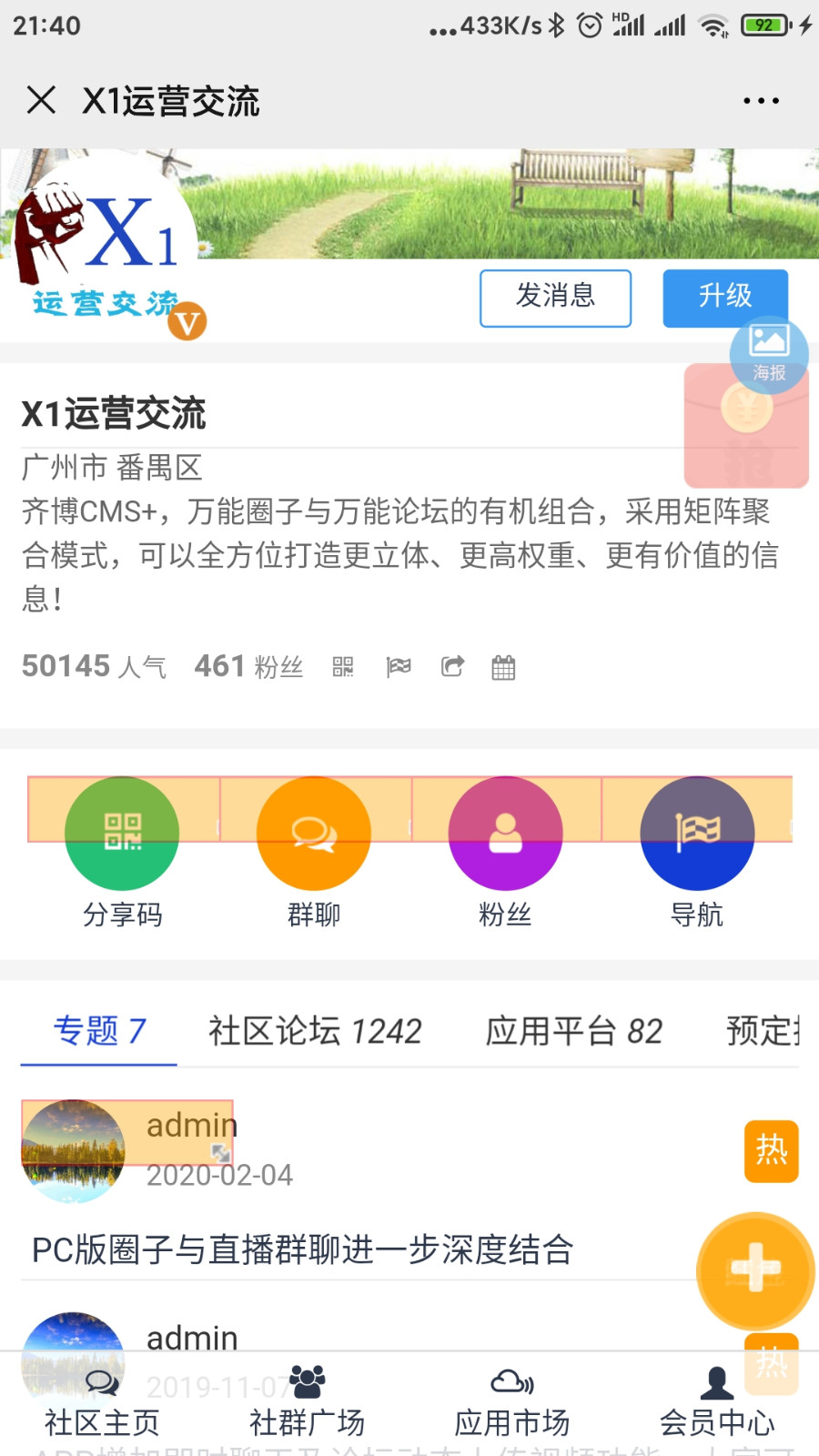Go to 会员中心 in the bottom bar
The height and width of the screenshot is (1456, 819).
click(x=717, y=1401)
